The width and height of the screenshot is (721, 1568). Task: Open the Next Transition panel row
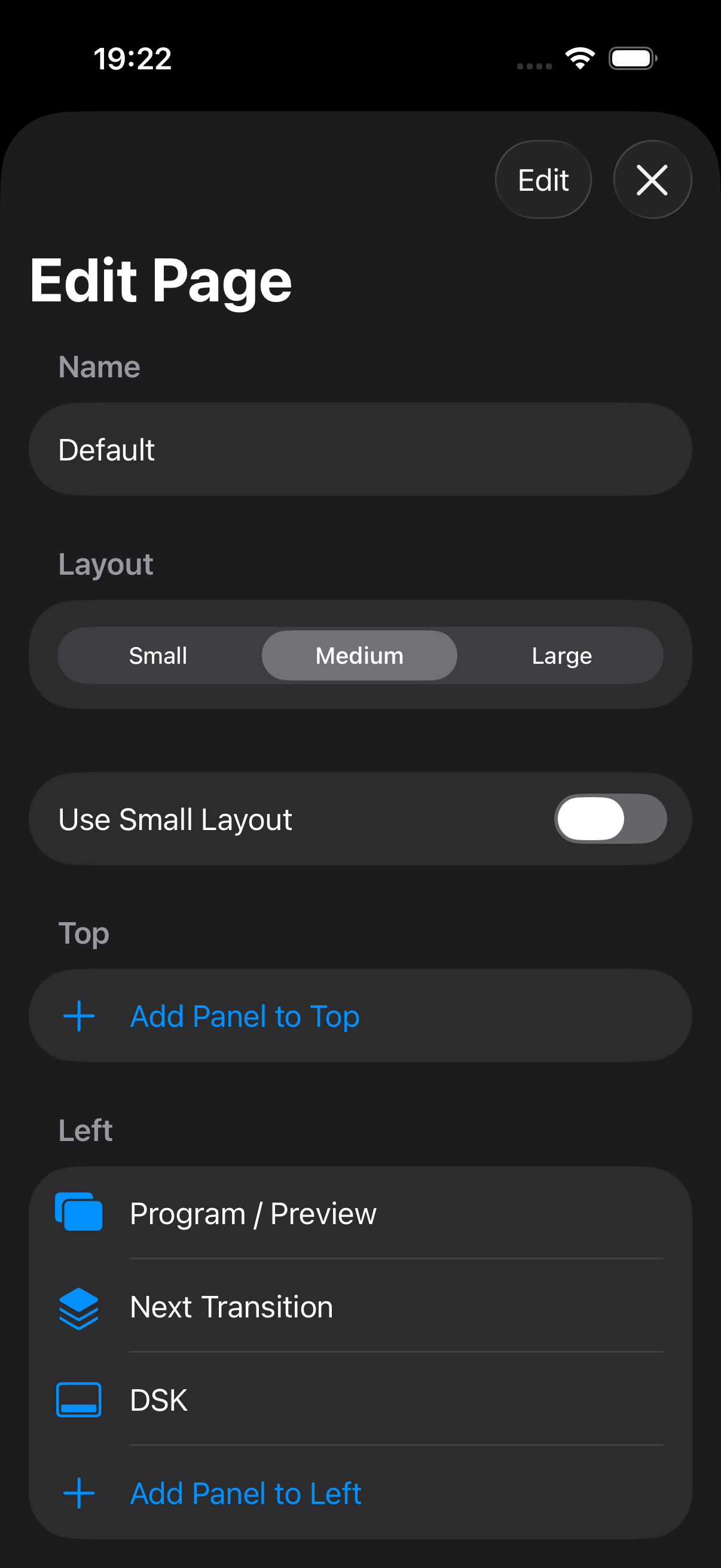click(x=360, y=1307)
